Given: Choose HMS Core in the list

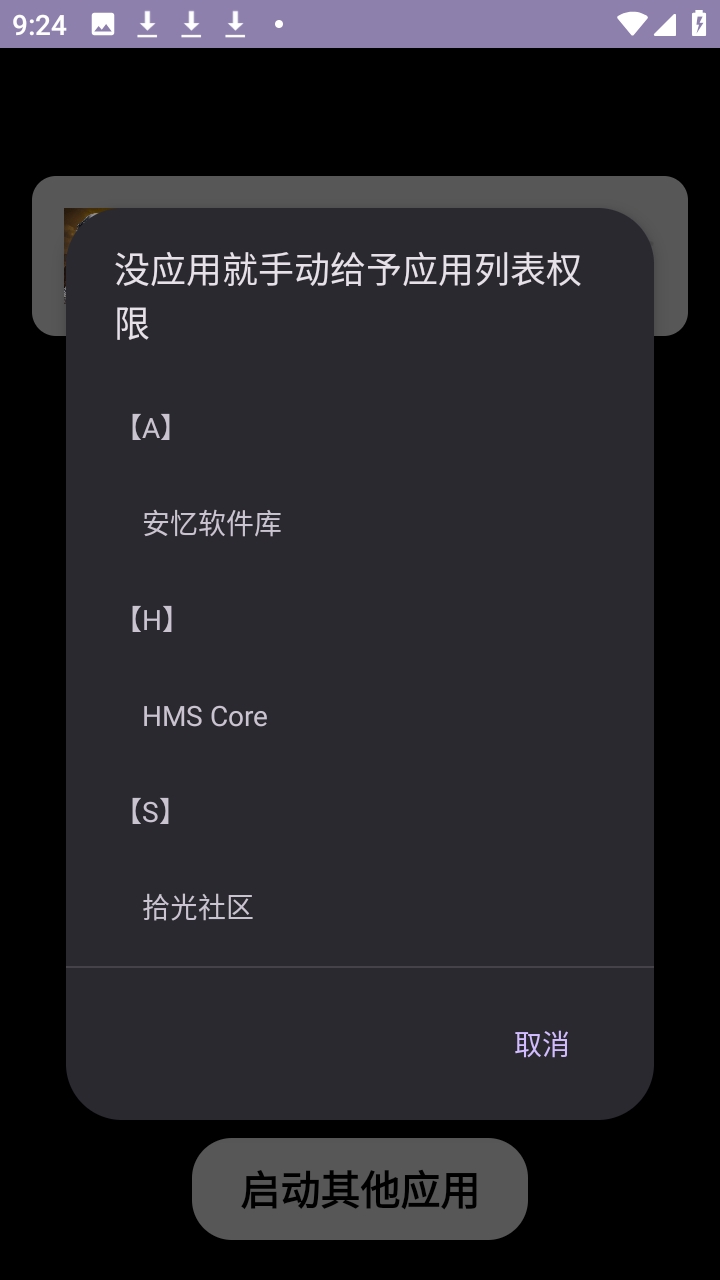Looking at the screenshot, I should point(205,716).
